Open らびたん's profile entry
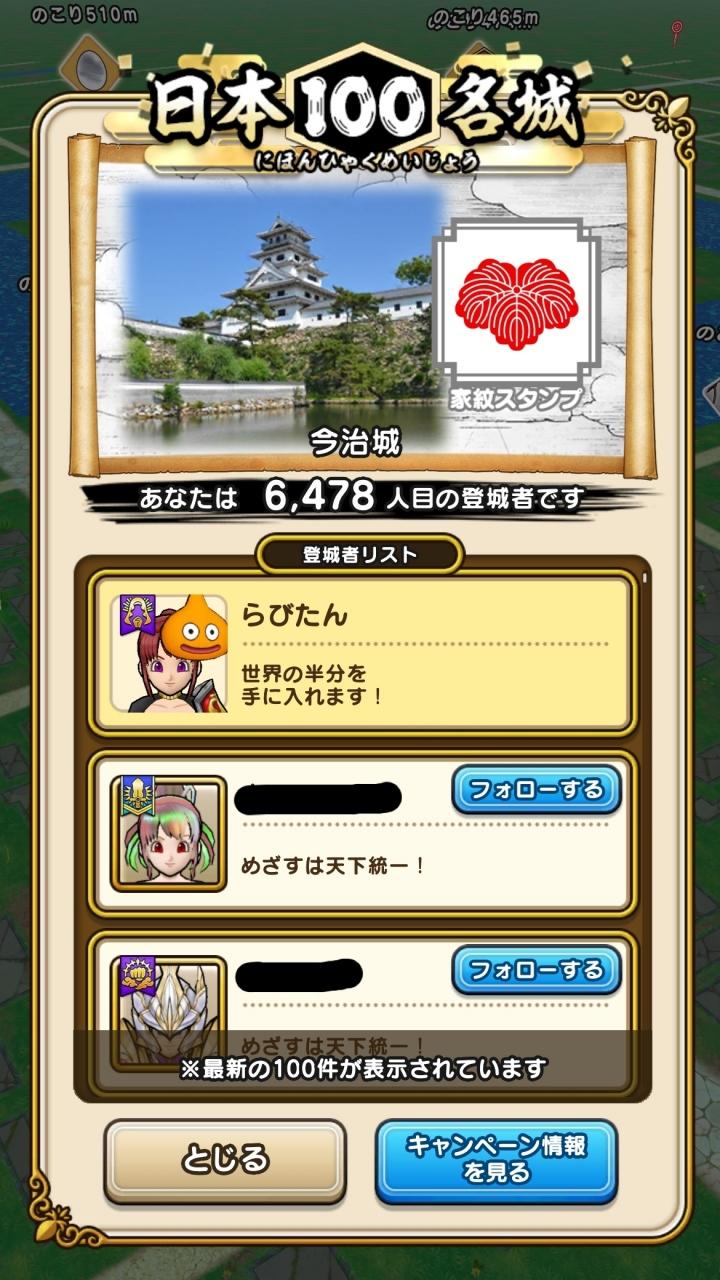 click(x=360, y=654)
